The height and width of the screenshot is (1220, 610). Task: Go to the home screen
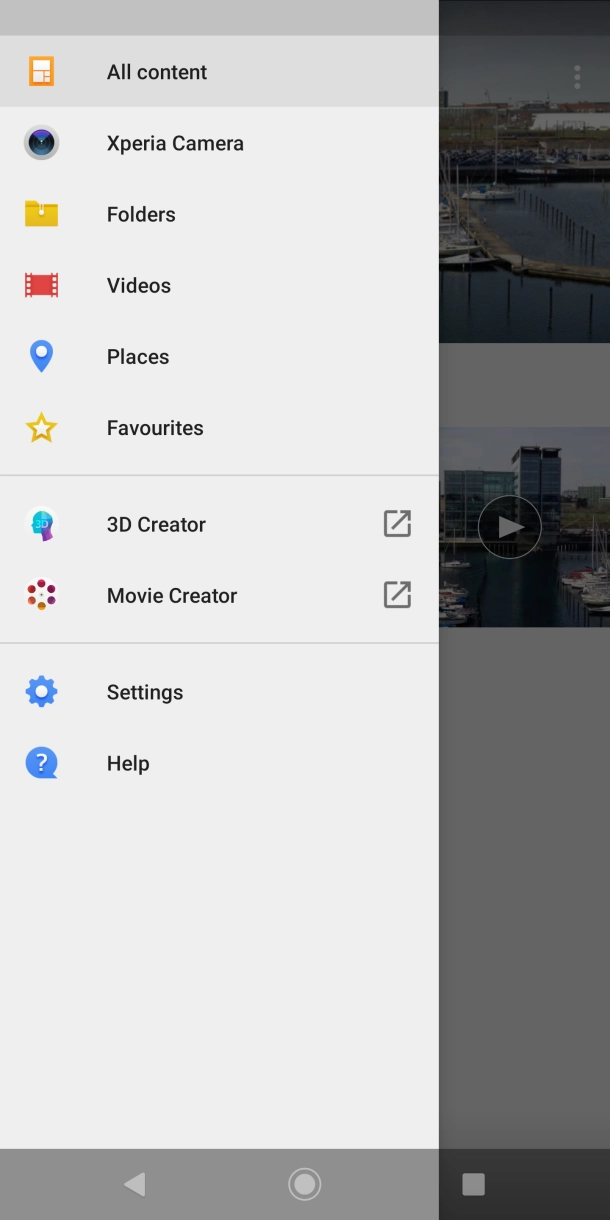point(304,1185)
